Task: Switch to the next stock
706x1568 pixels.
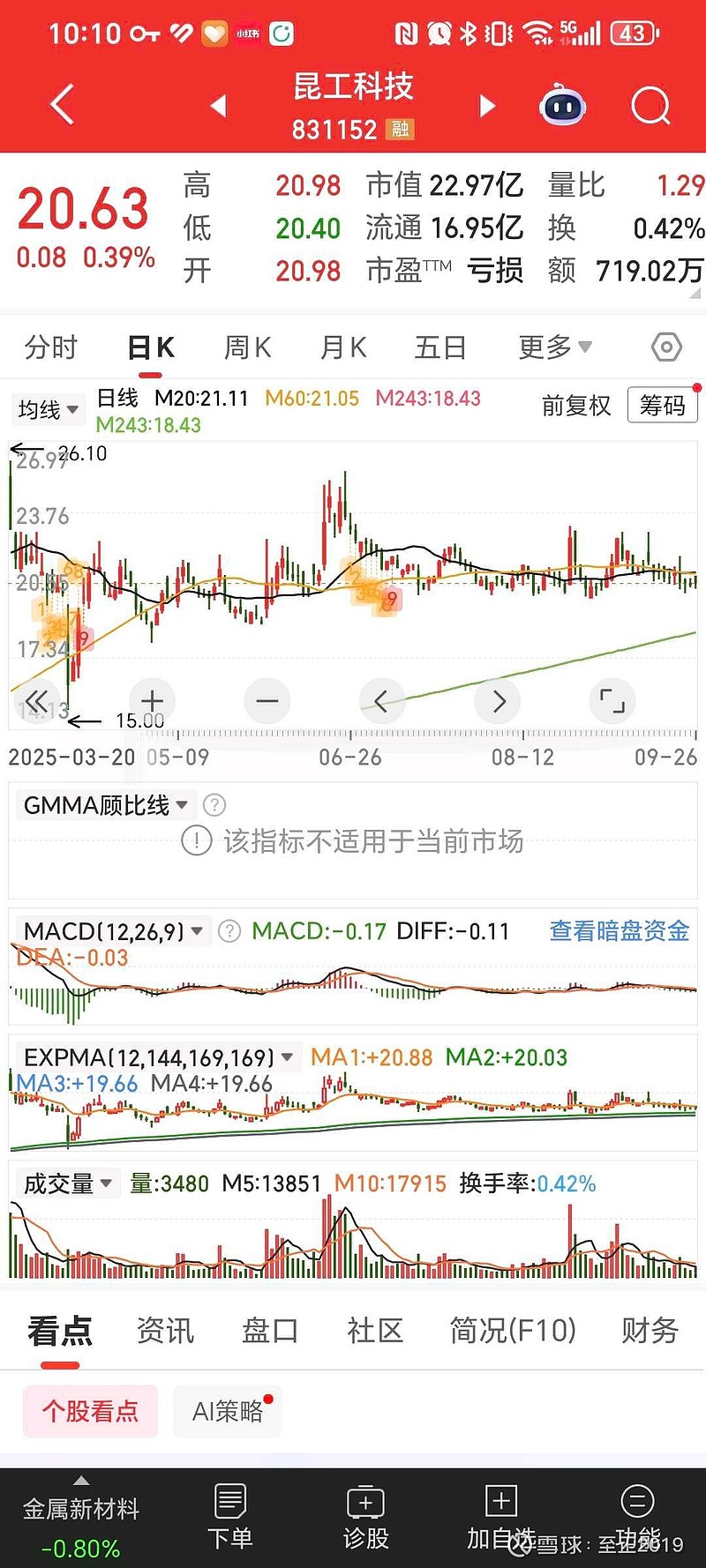Action: [x=487, y=106]
